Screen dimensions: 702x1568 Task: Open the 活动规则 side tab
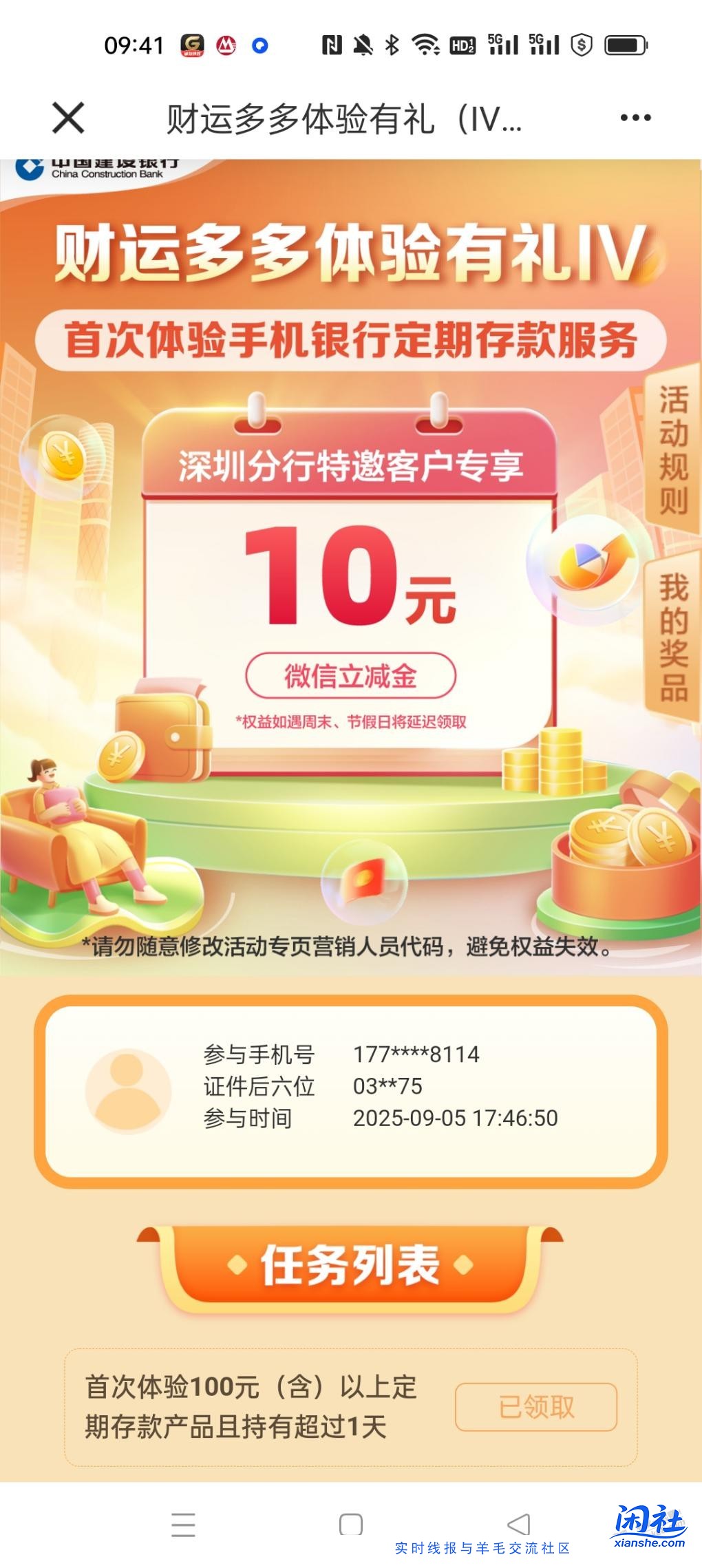[x=672, y=450]
